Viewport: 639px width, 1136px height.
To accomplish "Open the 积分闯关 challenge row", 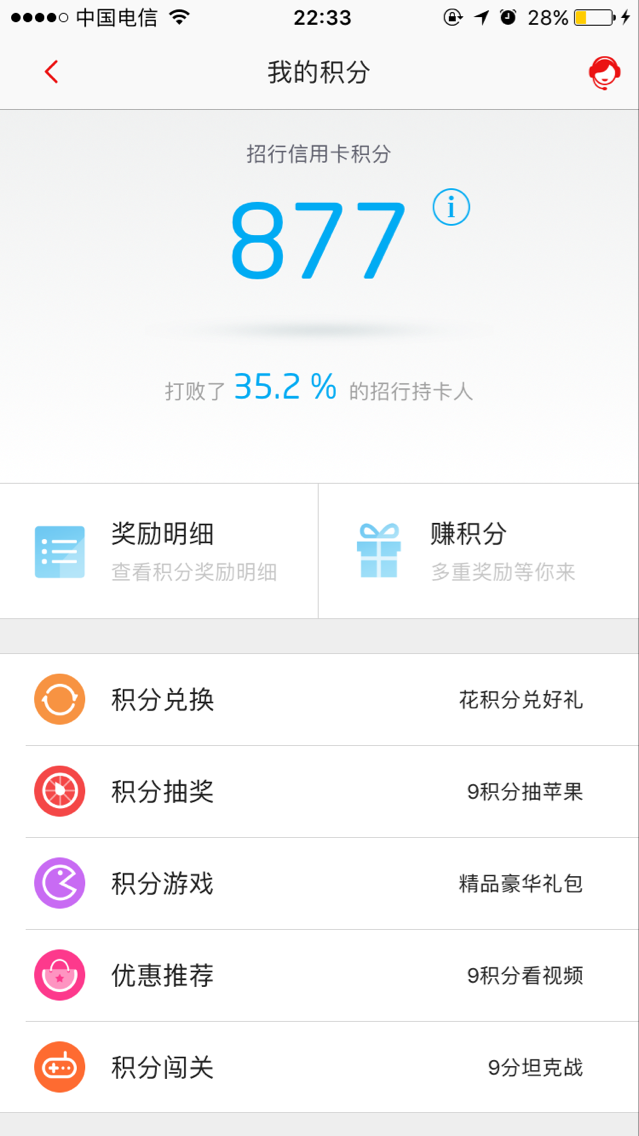I will [320, 1068].
